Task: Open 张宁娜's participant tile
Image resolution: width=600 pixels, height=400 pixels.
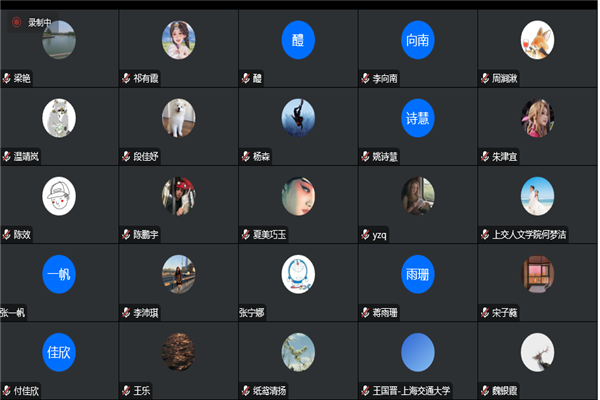Action: [x=298, y=283]
